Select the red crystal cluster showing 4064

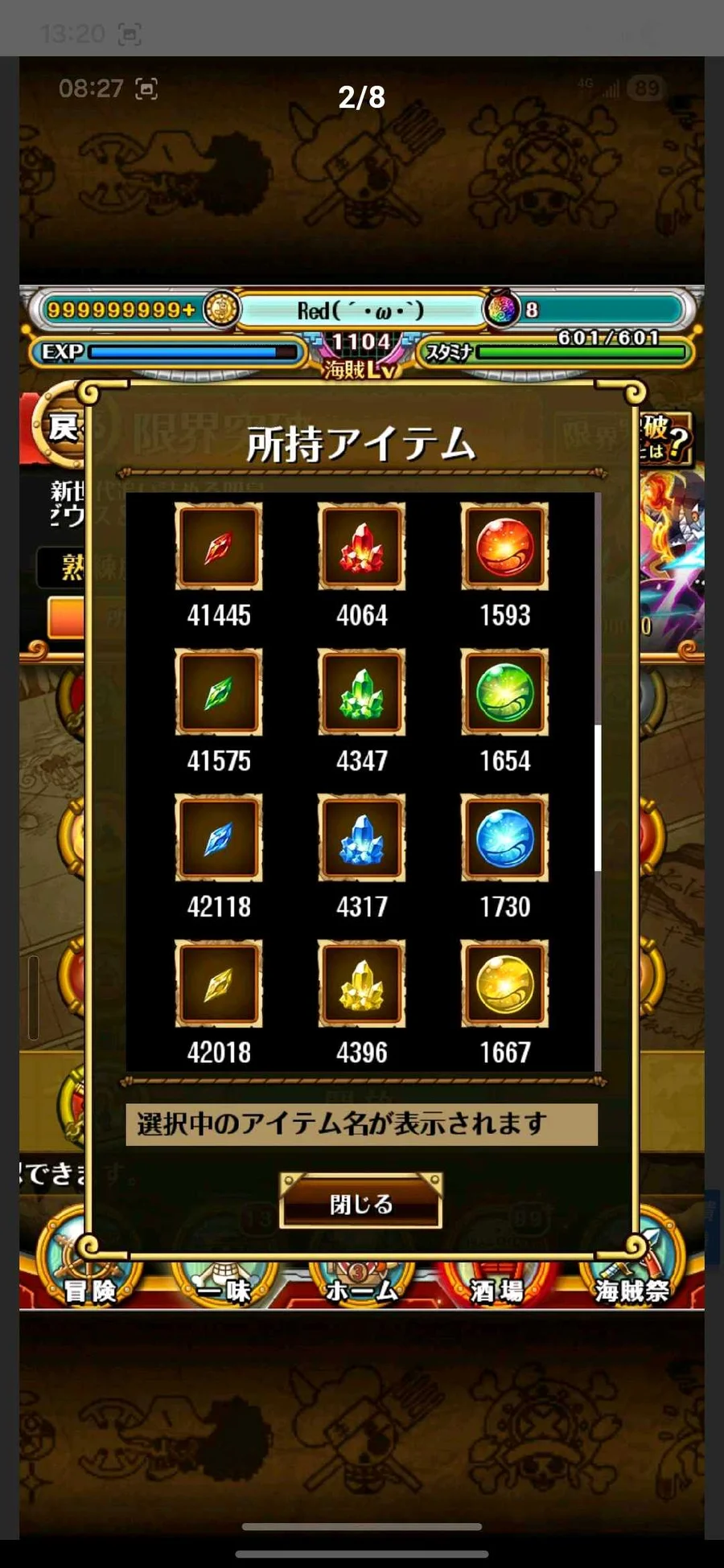point(362,547)
